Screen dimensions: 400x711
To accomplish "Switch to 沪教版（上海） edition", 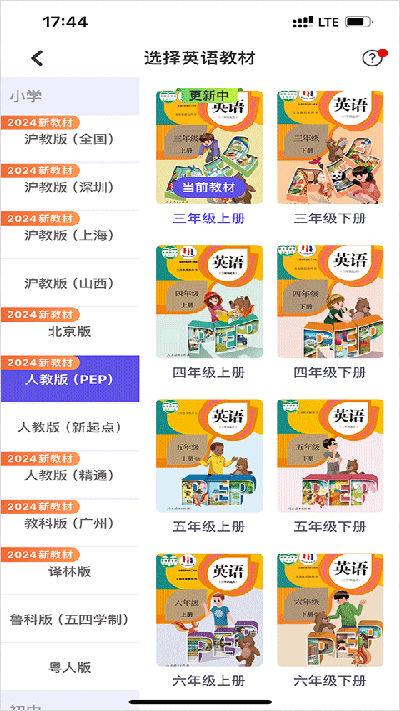I will (69, 235).
